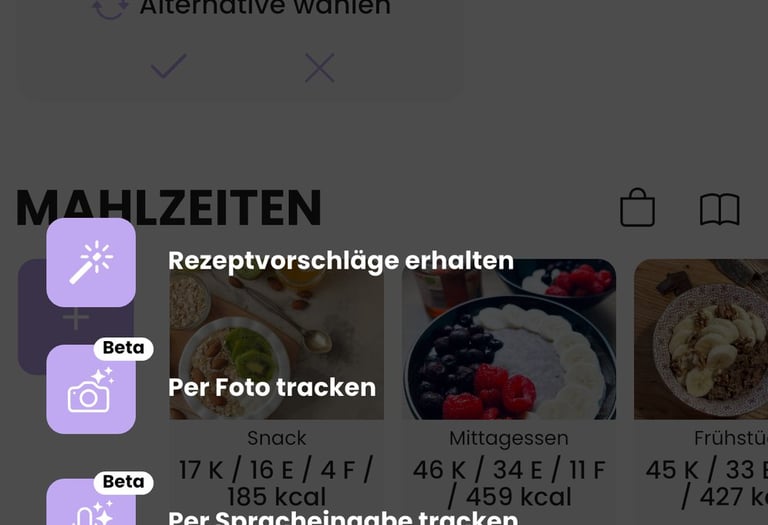The width and height of the screenshot is (768, 525).
Task: Dismiss with the X icon
Action: (x=319, y=68)
